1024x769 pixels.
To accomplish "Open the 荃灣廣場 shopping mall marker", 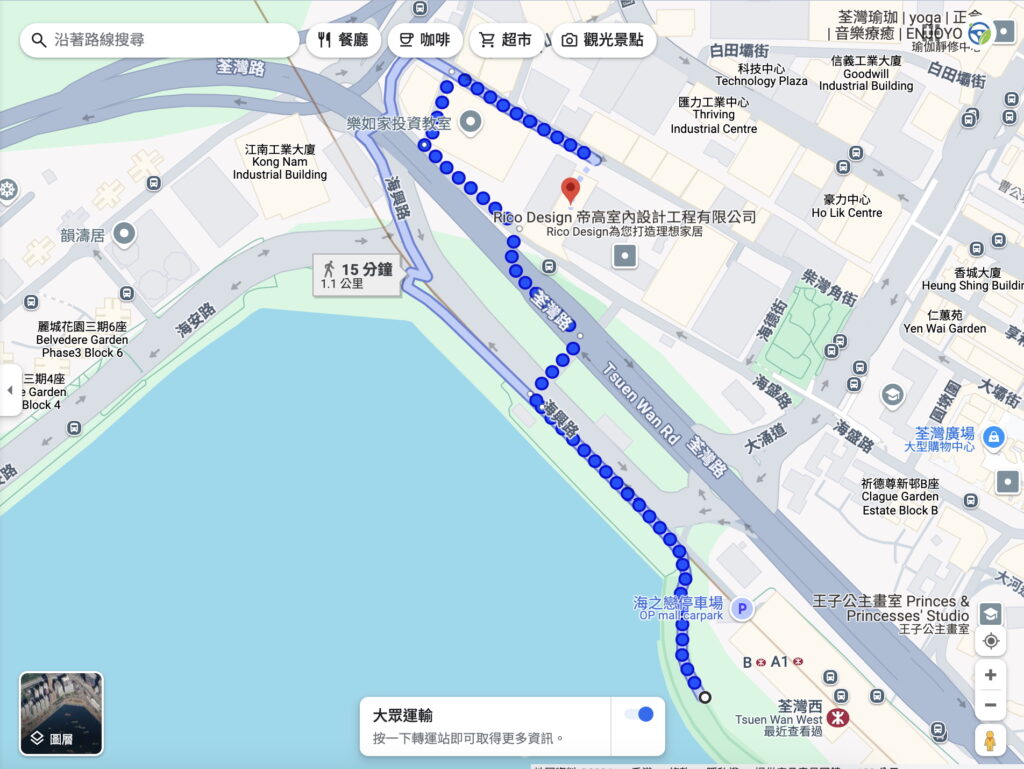I will pyautogui.click(x=993, y=436).
